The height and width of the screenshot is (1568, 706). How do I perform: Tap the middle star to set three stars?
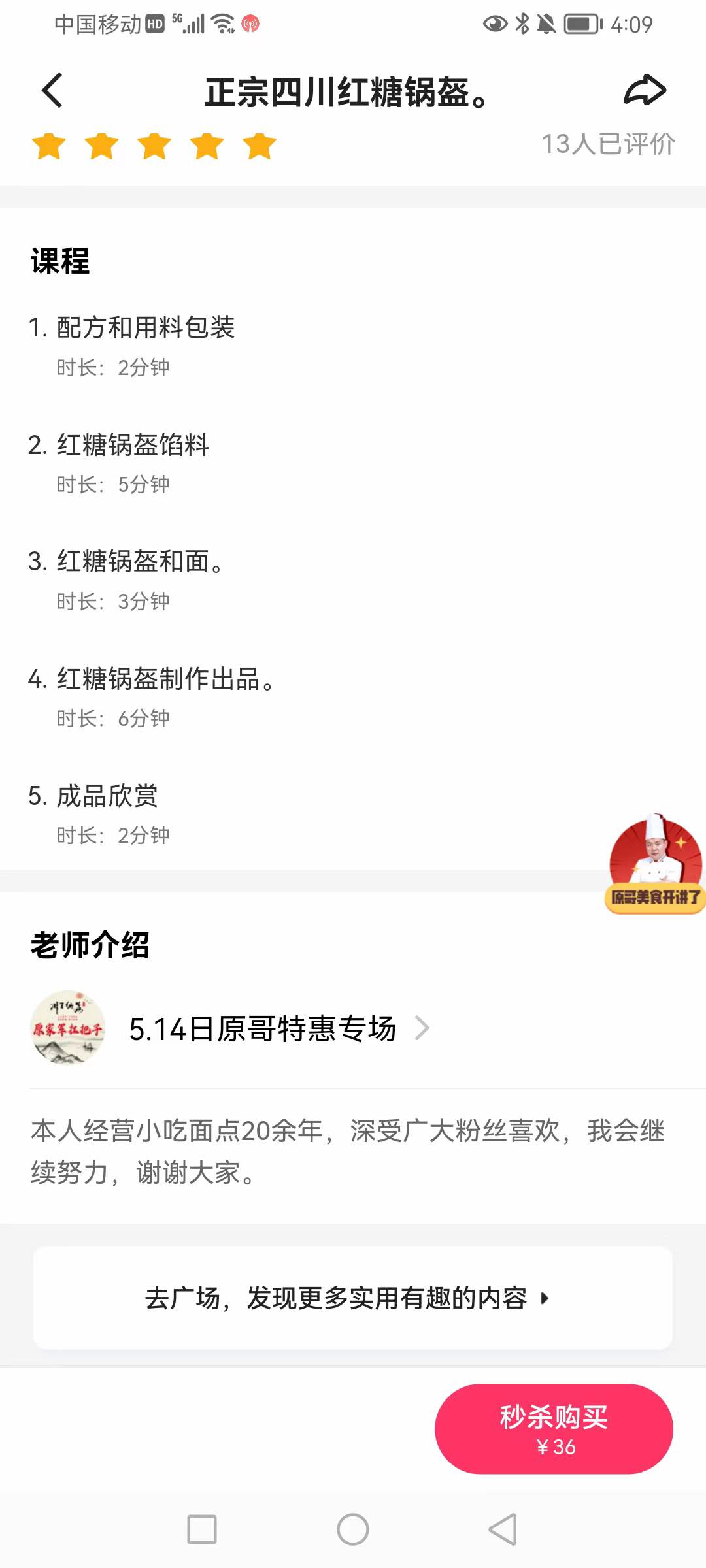[x=153, y=146]
